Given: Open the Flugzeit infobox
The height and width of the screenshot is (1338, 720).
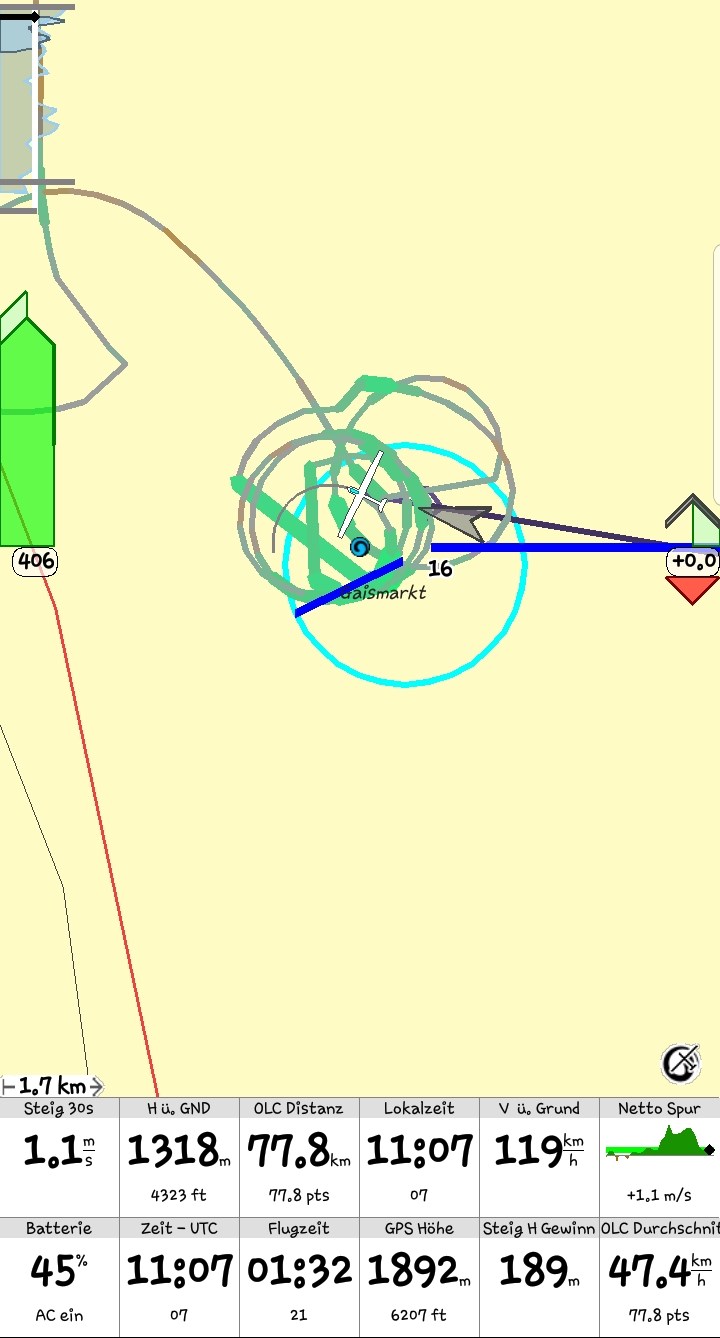Looking at the screenshot, I should point(299,1277).
